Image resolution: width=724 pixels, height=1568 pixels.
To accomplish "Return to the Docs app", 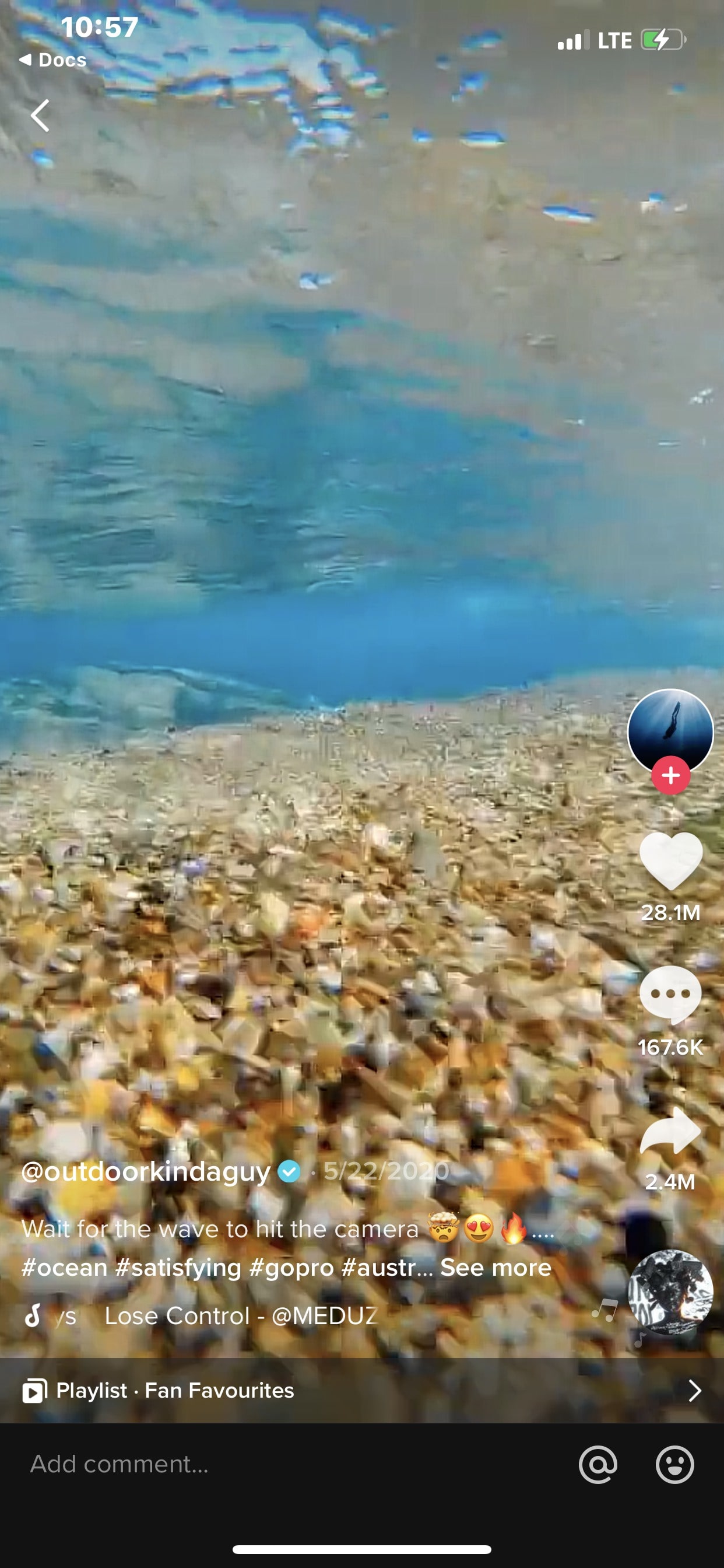I will (53, 60).
